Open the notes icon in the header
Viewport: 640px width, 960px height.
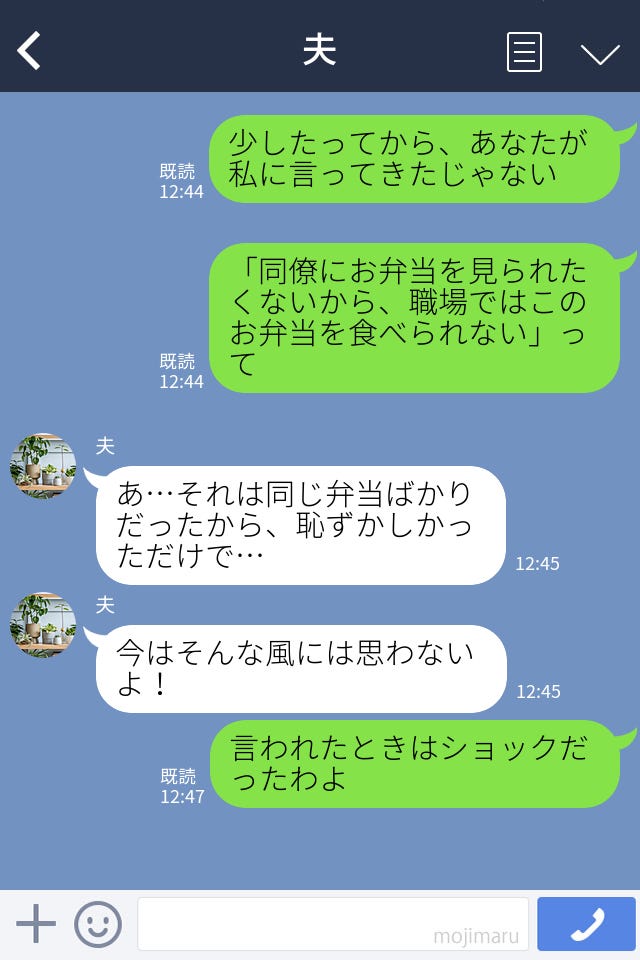pos(524,52)
